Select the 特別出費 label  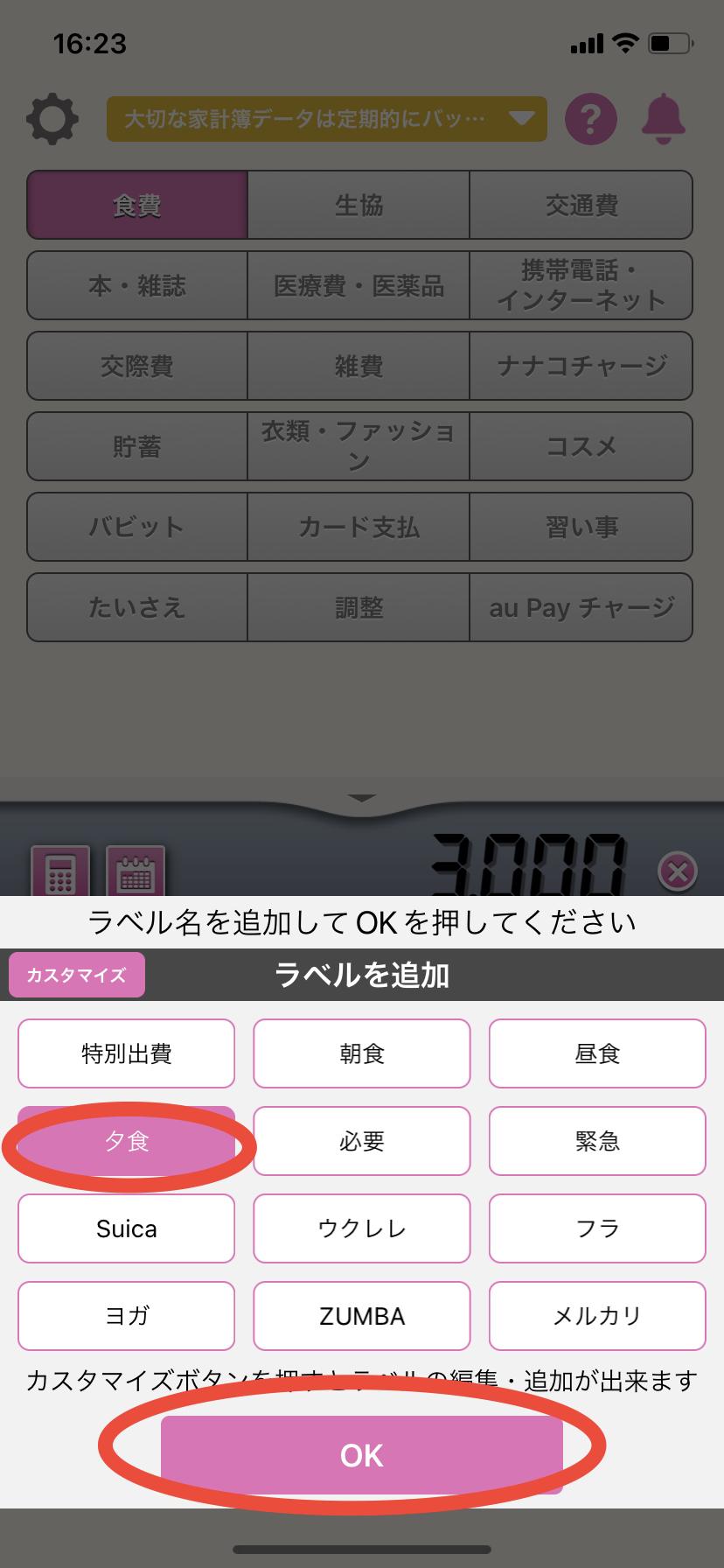pyautogui.click(x=127, y=1053)
